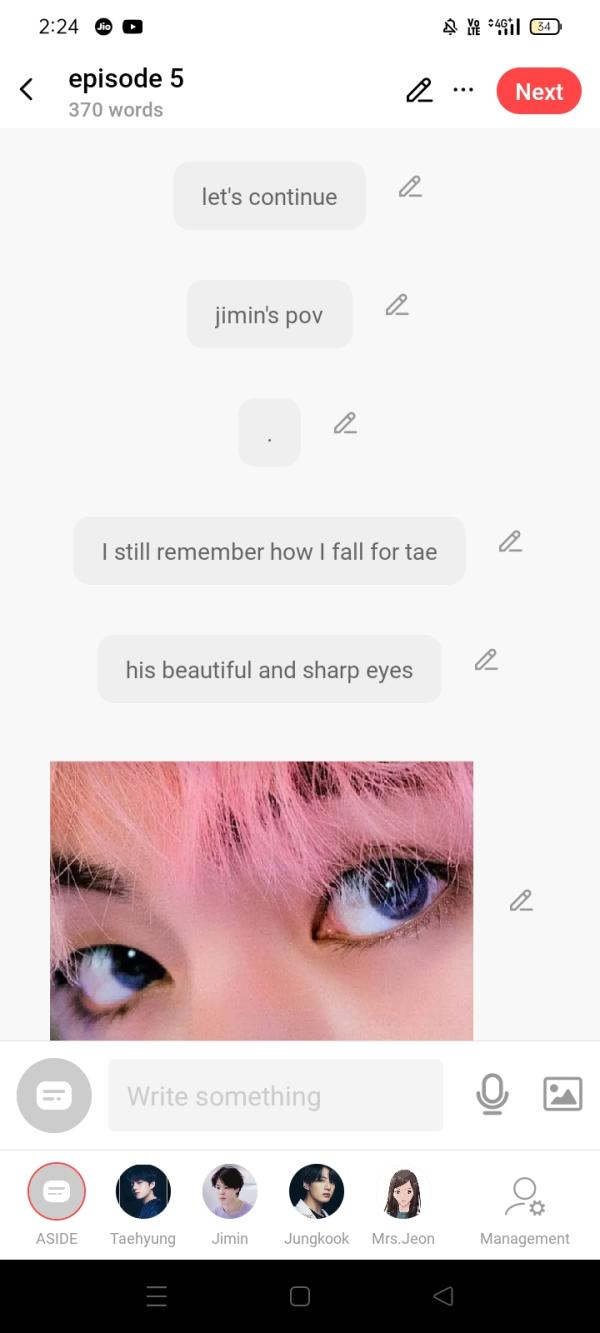Start voice input with the microphone
Viewport: 600px width, 1333px height.
pyautogui.click(x=492, y=1095)
